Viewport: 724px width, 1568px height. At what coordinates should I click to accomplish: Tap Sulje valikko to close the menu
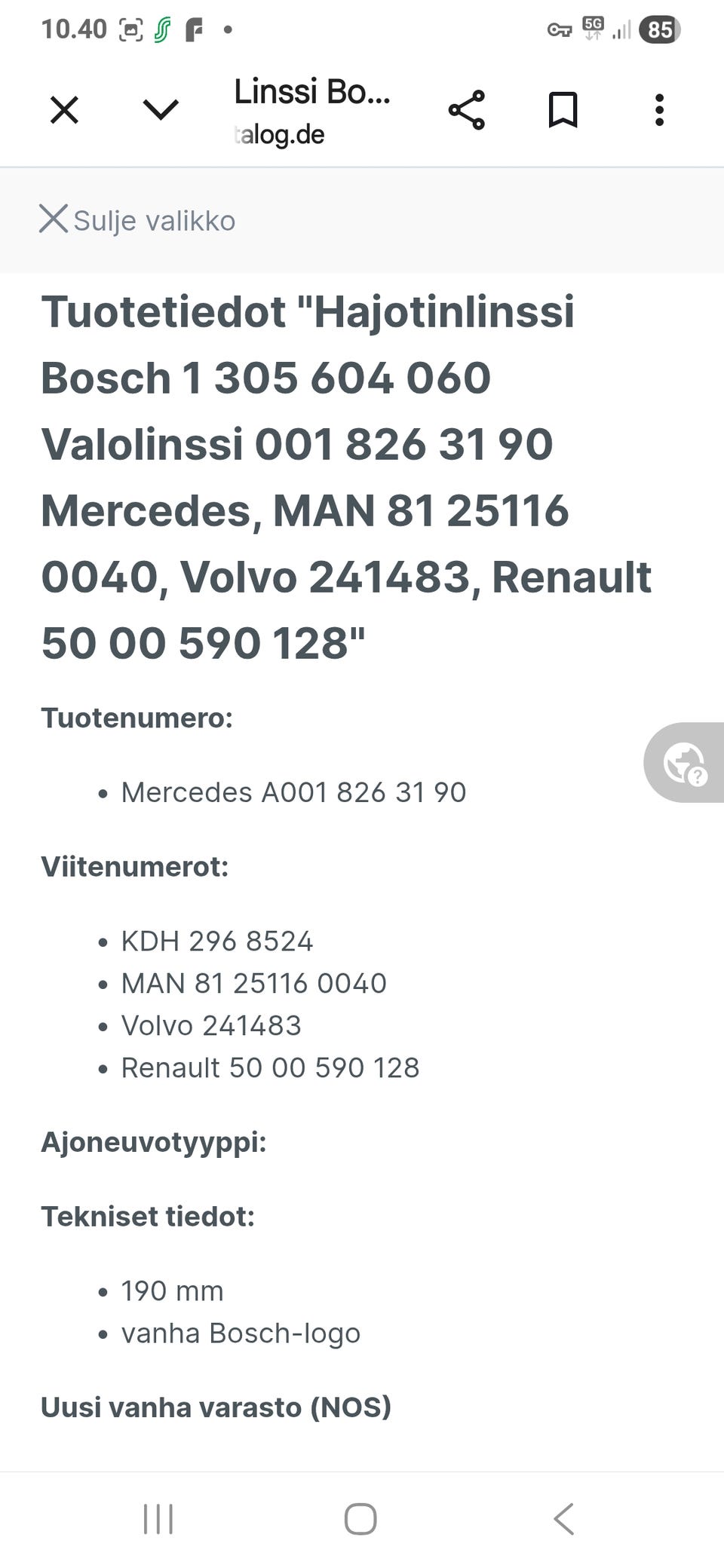tap(137, 220)
